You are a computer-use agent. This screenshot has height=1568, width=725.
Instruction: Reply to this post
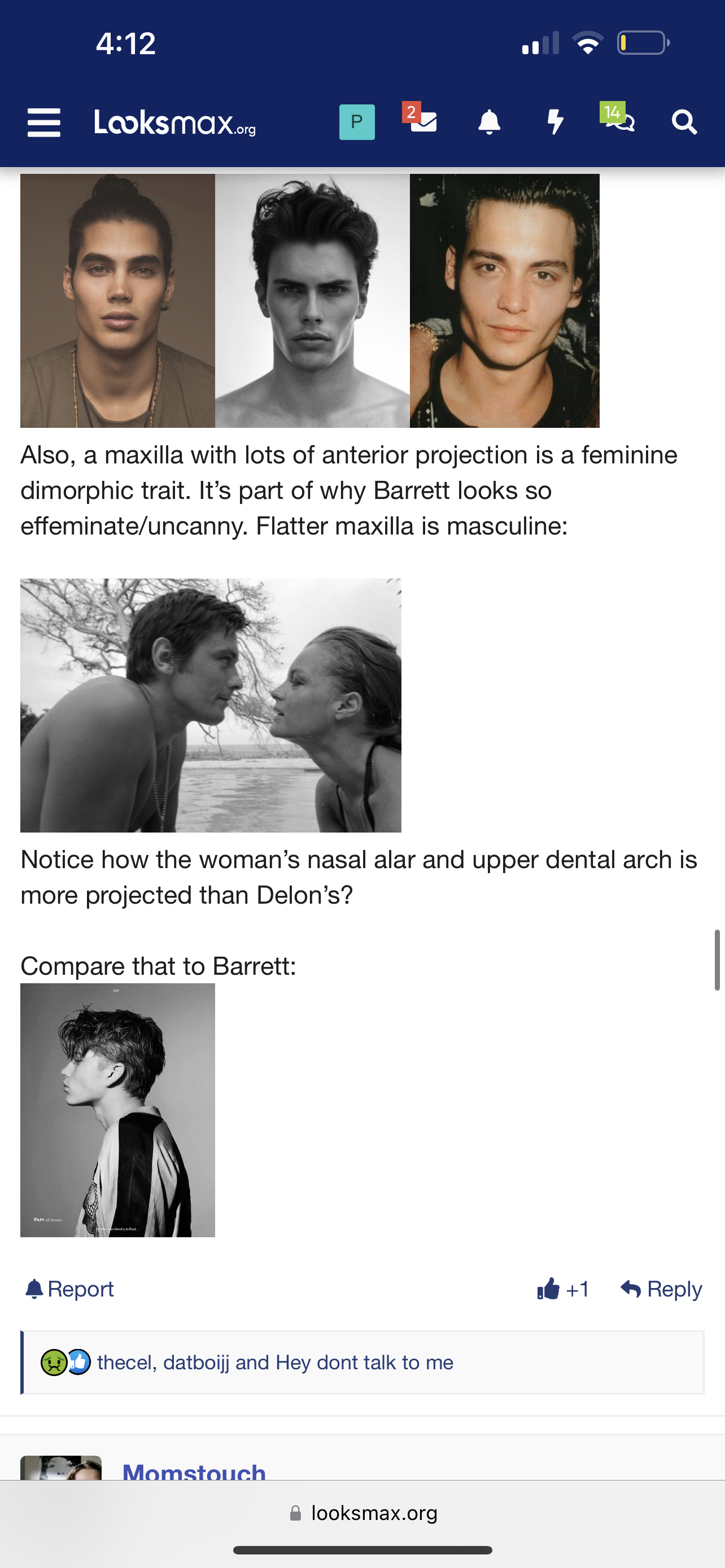(661, 1289)
